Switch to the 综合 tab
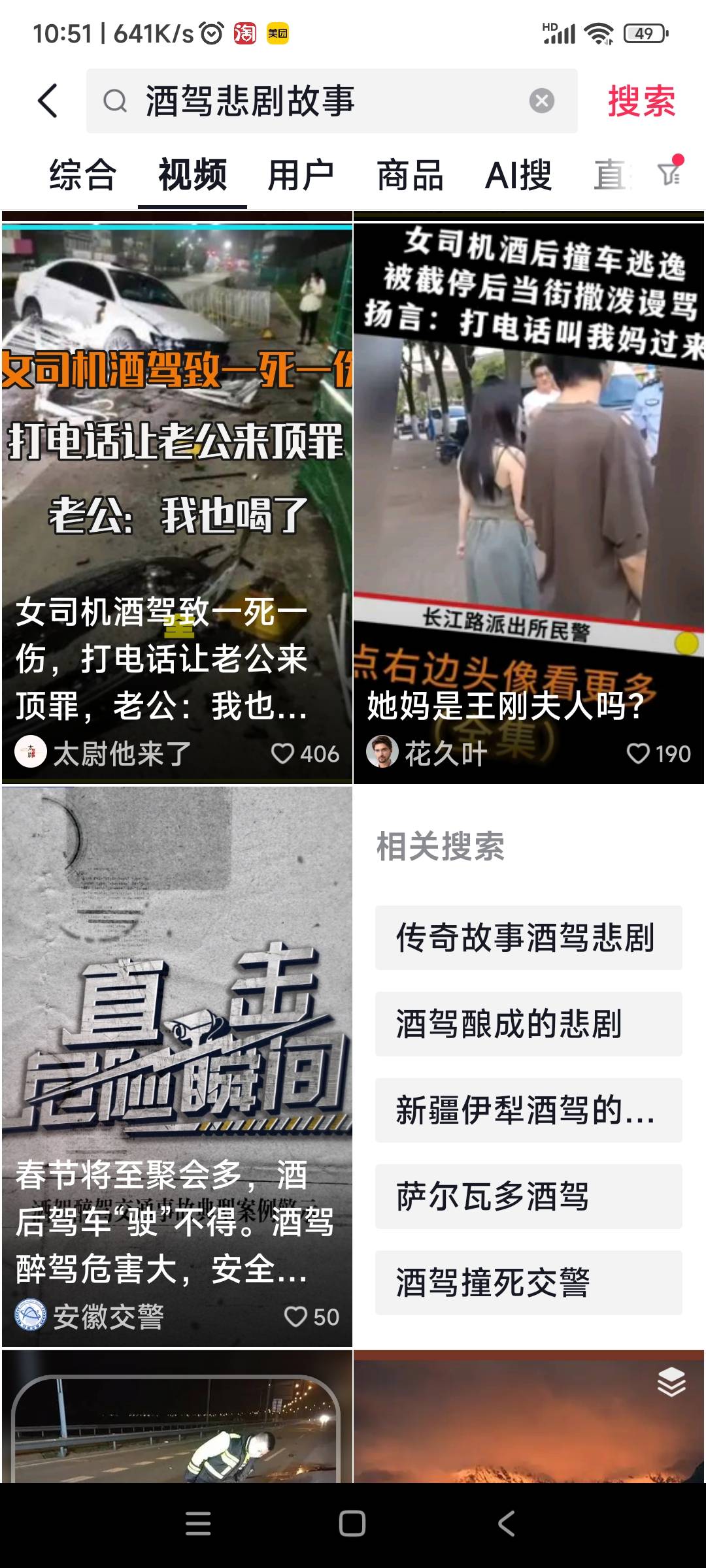Screen dimensions: 706x1568 click(83, 175)
